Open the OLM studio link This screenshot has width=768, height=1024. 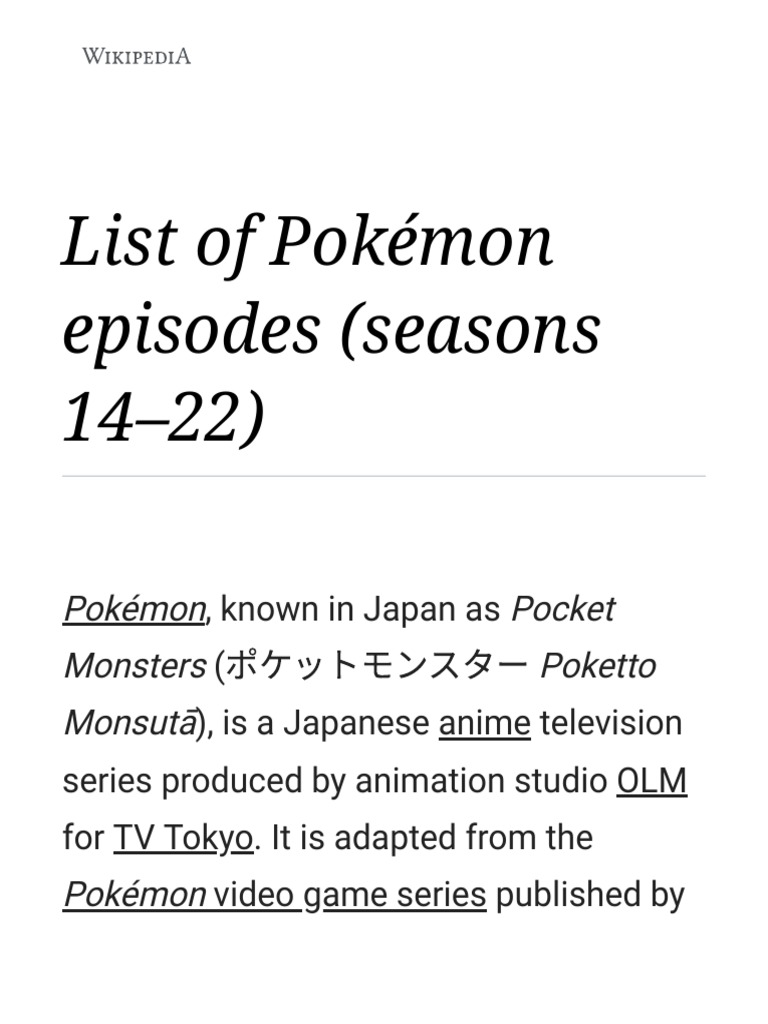click(652, 780)
